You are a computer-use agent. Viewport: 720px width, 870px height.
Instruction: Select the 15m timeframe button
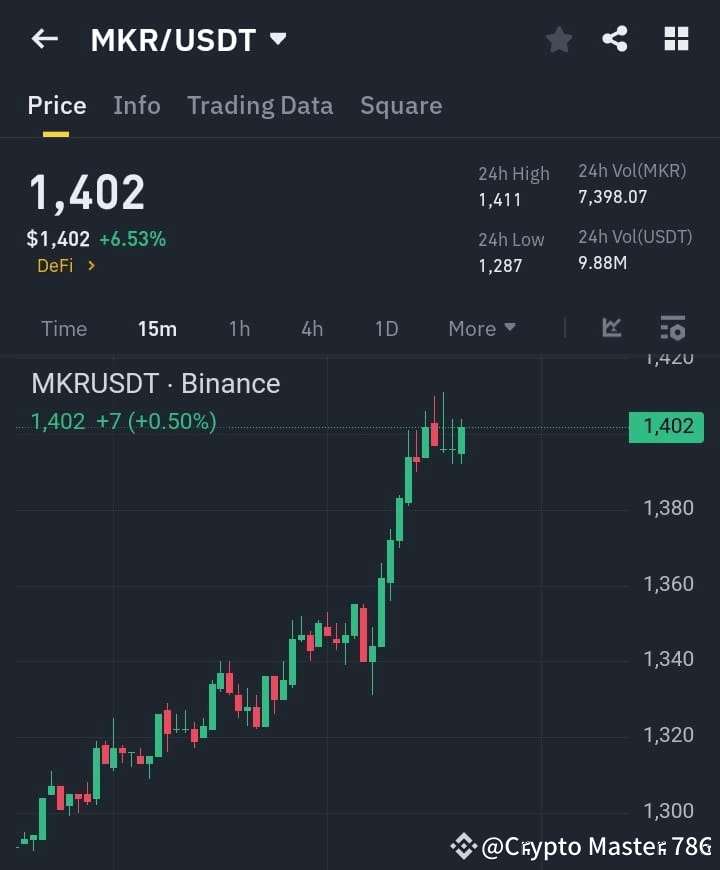[157, 328]
